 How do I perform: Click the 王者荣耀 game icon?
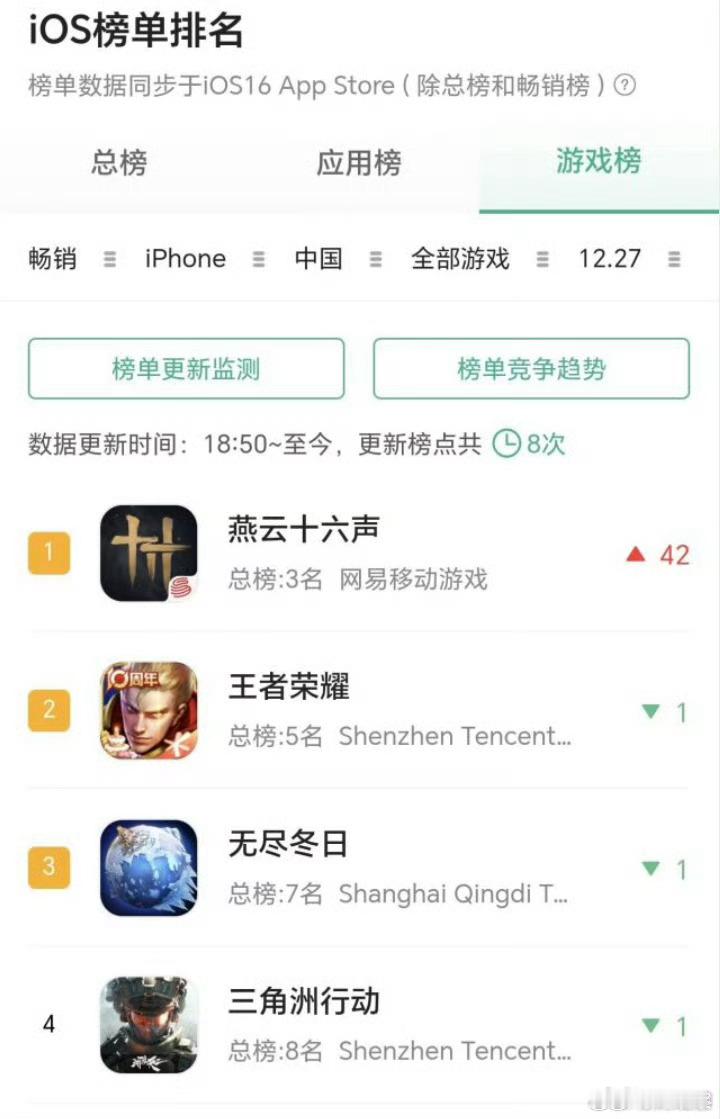[x=148, y=711]
